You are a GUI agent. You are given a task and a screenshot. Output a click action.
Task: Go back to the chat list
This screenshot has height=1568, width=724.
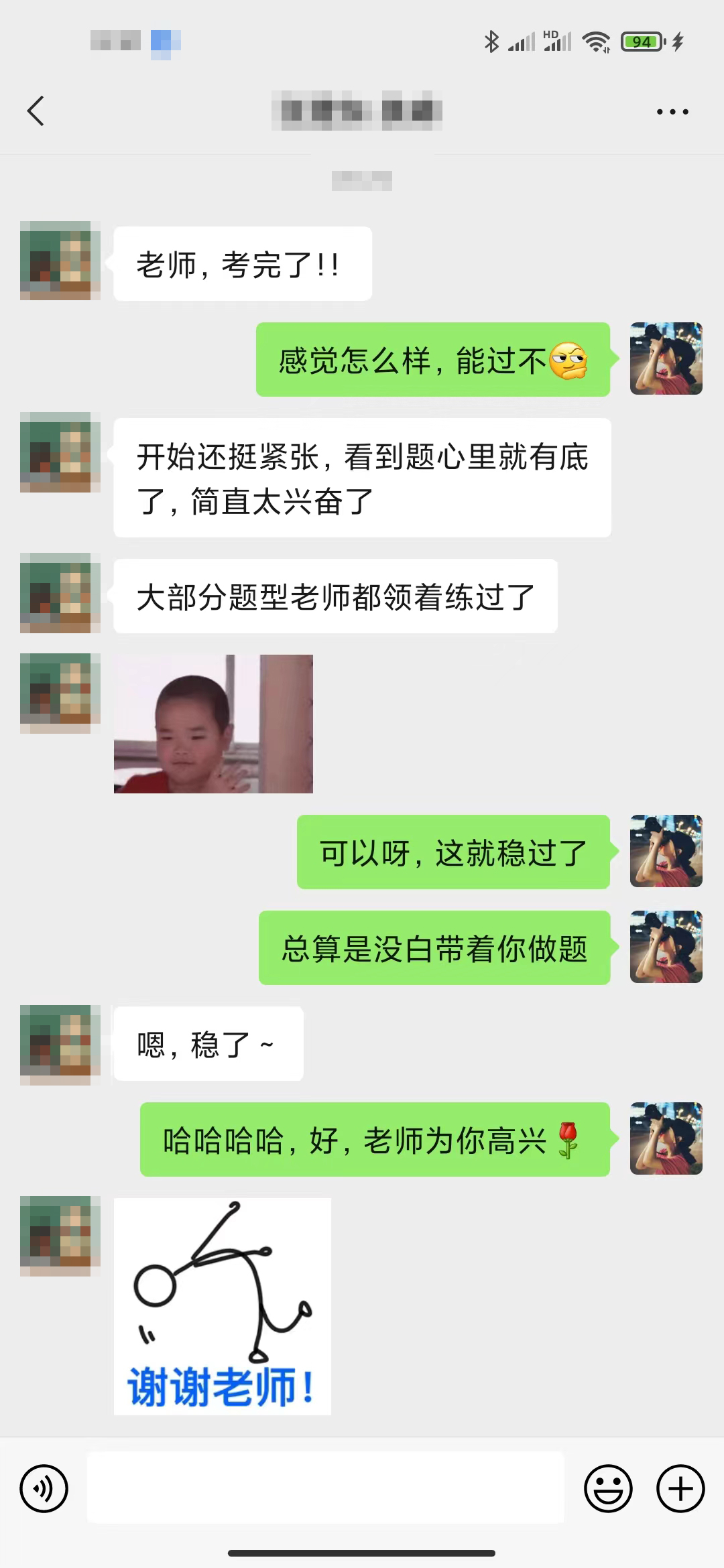tap(36, 111)
